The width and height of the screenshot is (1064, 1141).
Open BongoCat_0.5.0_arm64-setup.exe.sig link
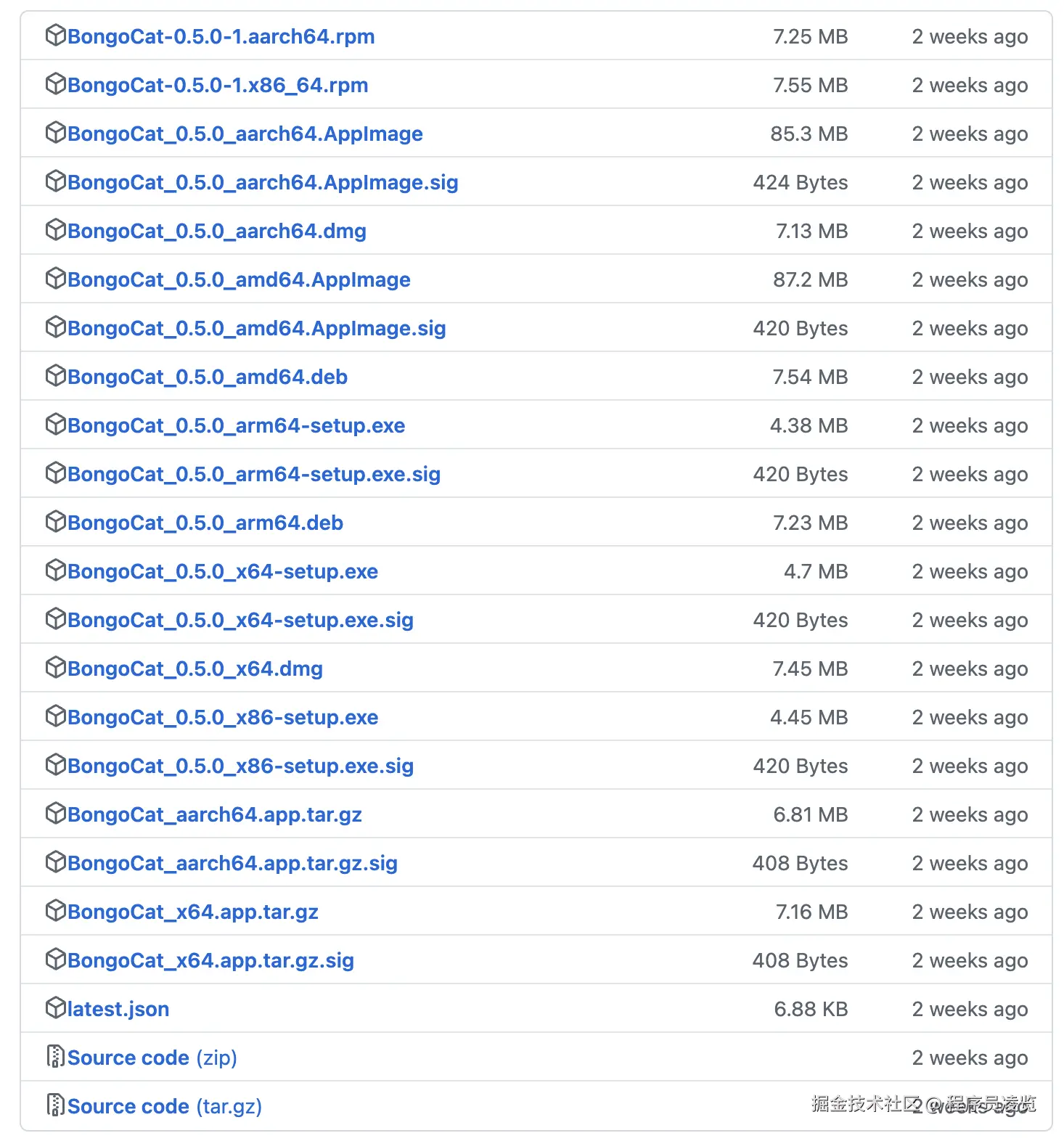(x=253, y=474)
